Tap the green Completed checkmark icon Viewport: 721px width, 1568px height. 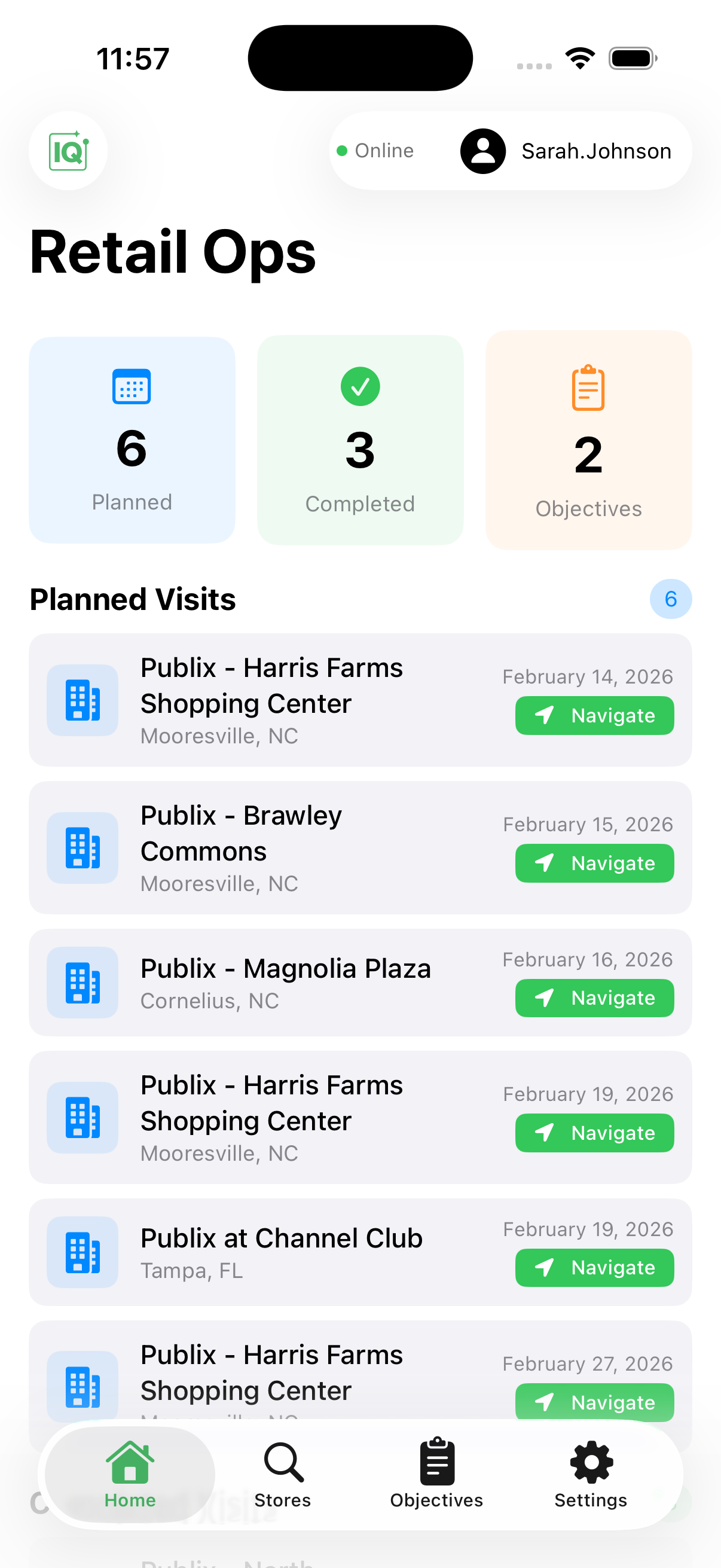click(x=360, y=386)
